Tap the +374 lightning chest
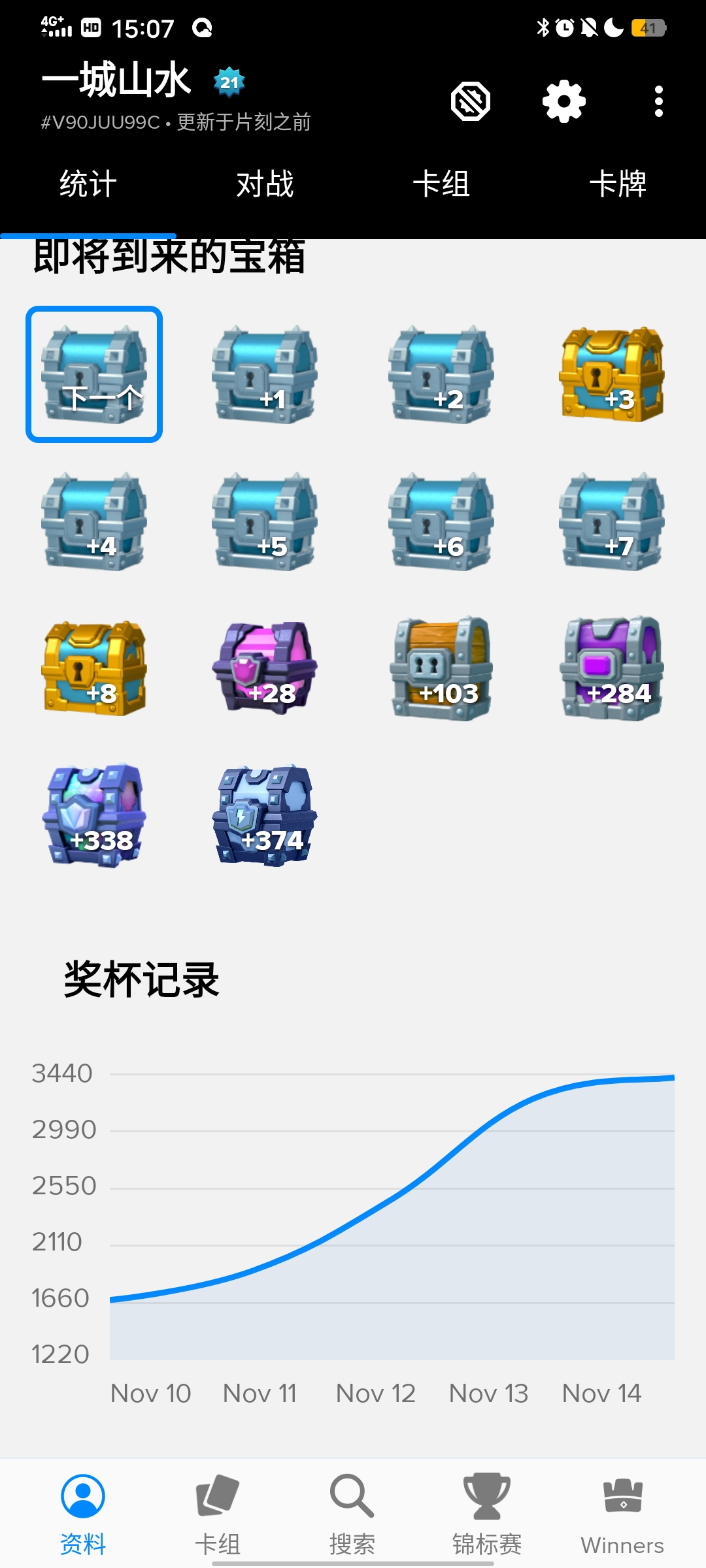Screen dimensions: 706x1568 (265, 815)
